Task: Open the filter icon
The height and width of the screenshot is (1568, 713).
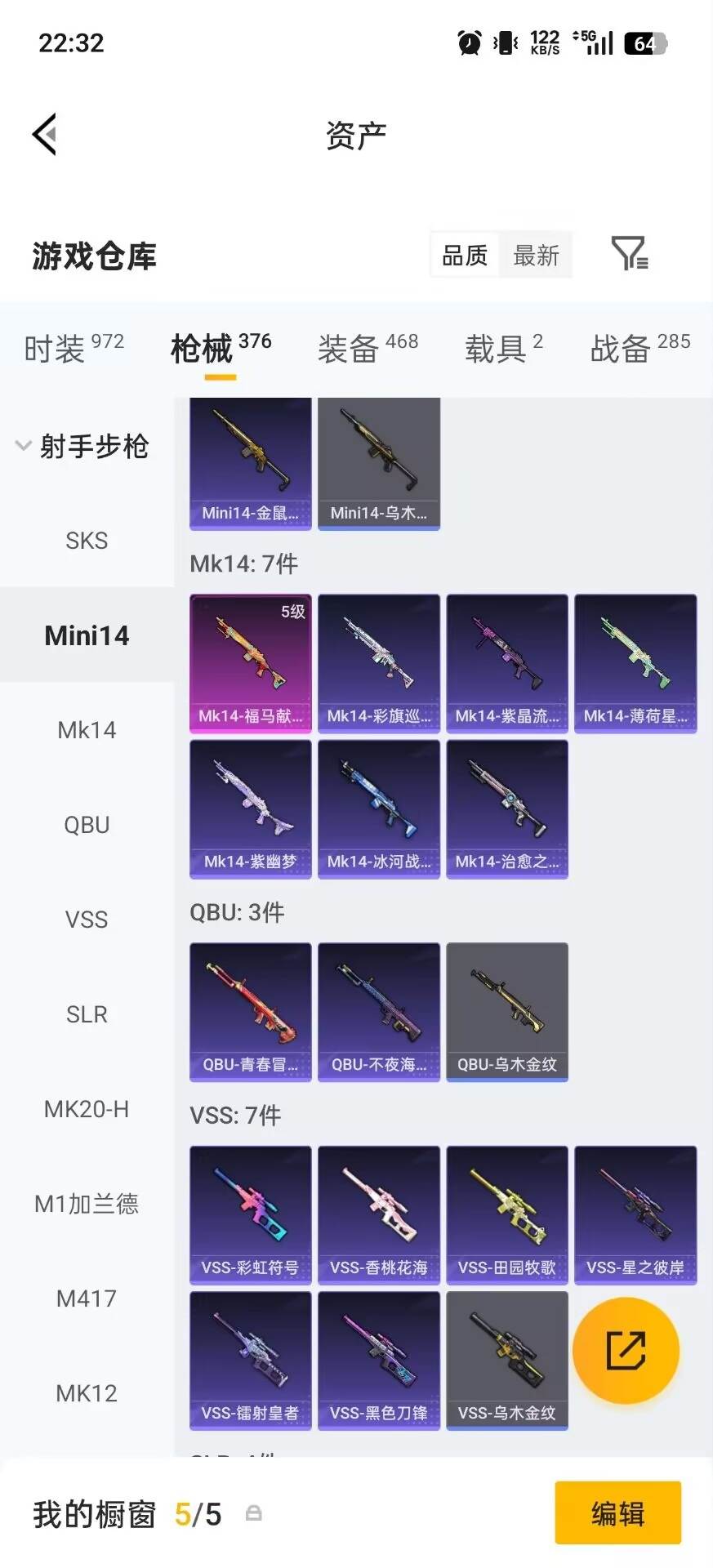Action: 629,254
